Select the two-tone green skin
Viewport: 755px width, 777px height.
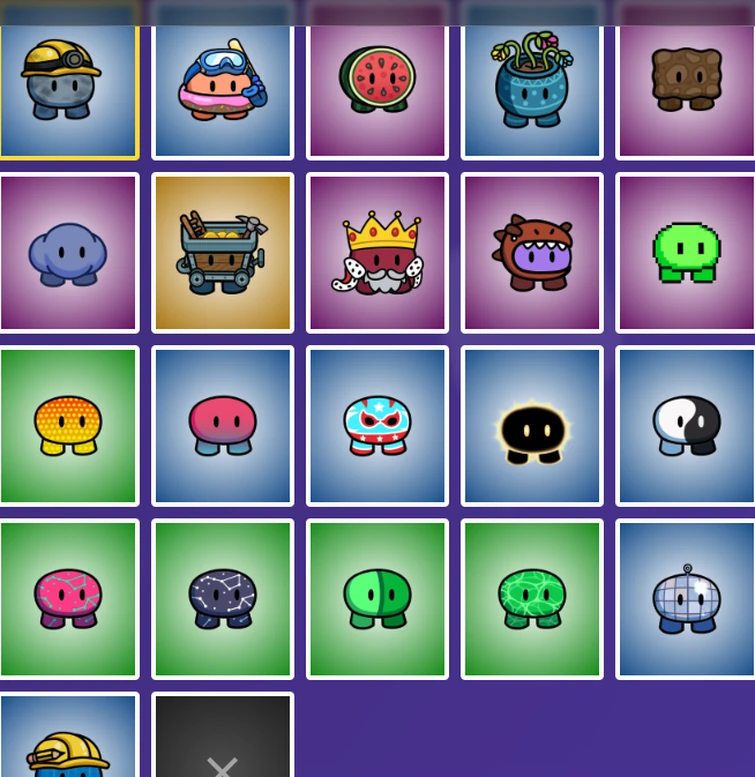pos(377,599)
